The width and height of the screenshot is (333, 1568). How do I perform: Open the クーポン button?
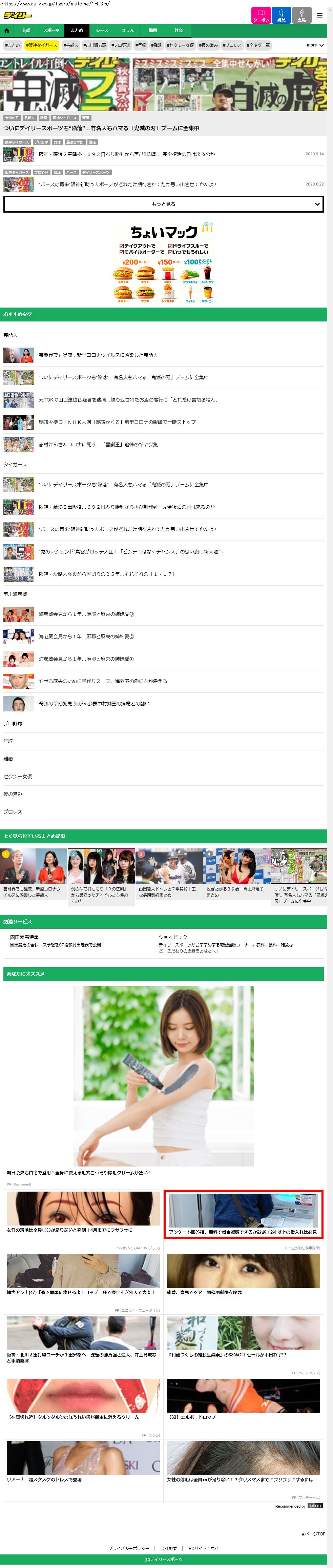pyautogui.click(x=261, y=15)
